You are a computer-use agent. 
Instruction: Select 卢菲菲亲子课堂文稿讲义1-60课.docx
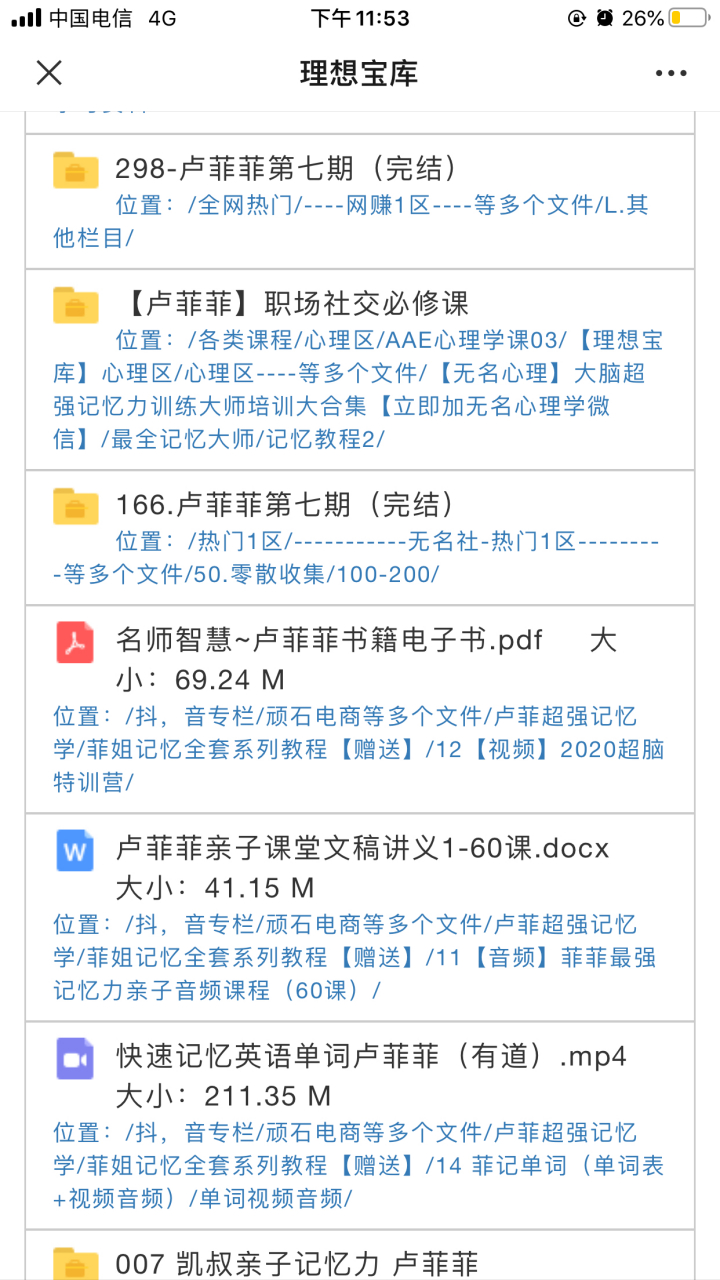coord(360,848)
